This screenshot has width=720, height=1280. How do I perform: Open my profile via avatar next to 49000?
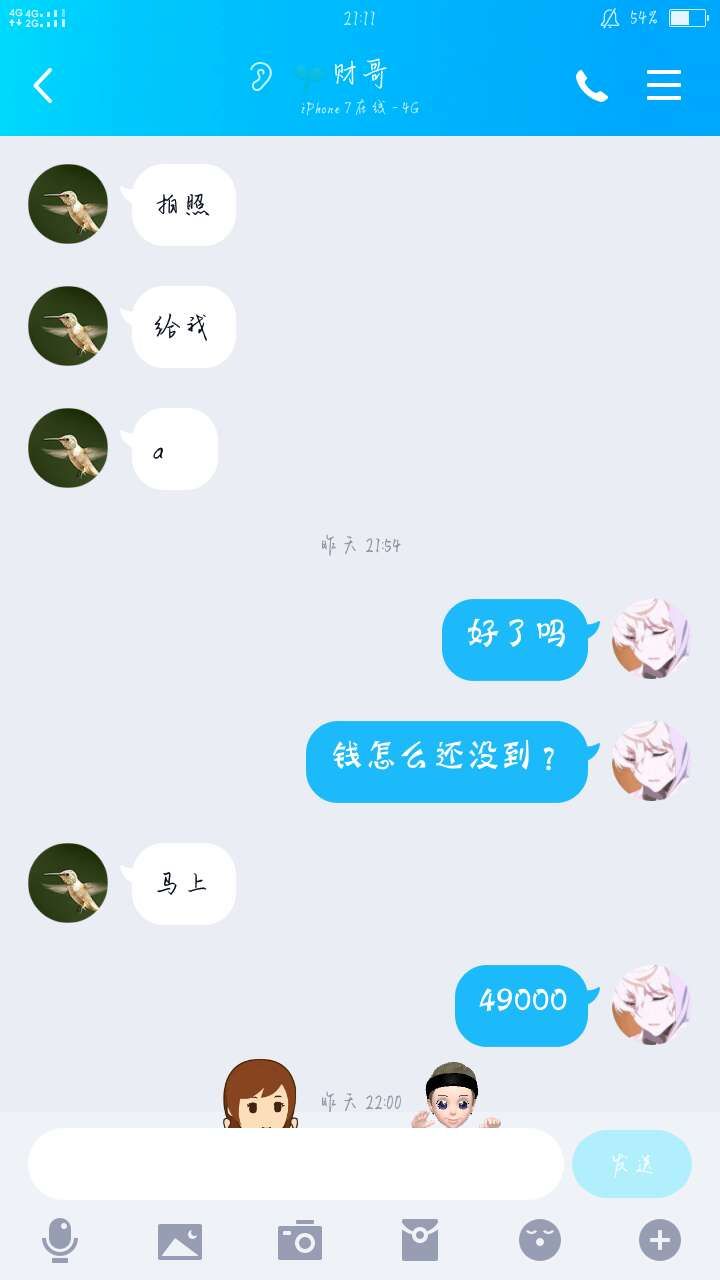(651, 1005)
